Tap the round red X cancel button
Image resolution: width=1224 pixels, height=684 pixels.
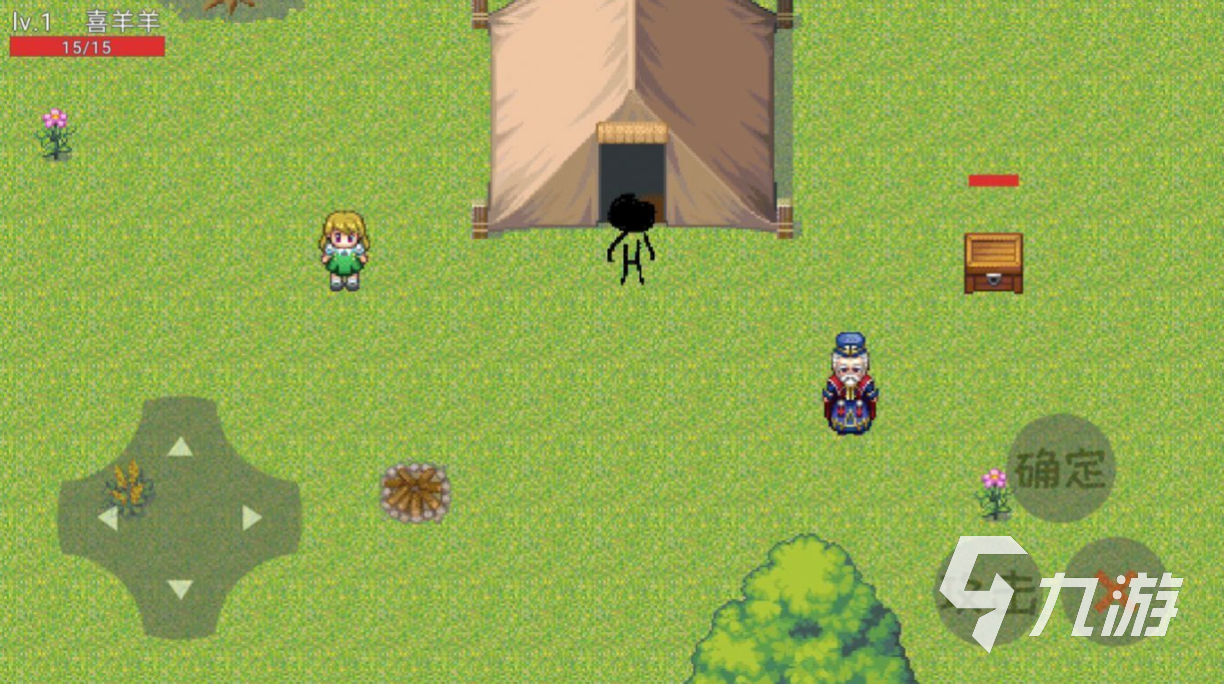tap(1115, 590)
